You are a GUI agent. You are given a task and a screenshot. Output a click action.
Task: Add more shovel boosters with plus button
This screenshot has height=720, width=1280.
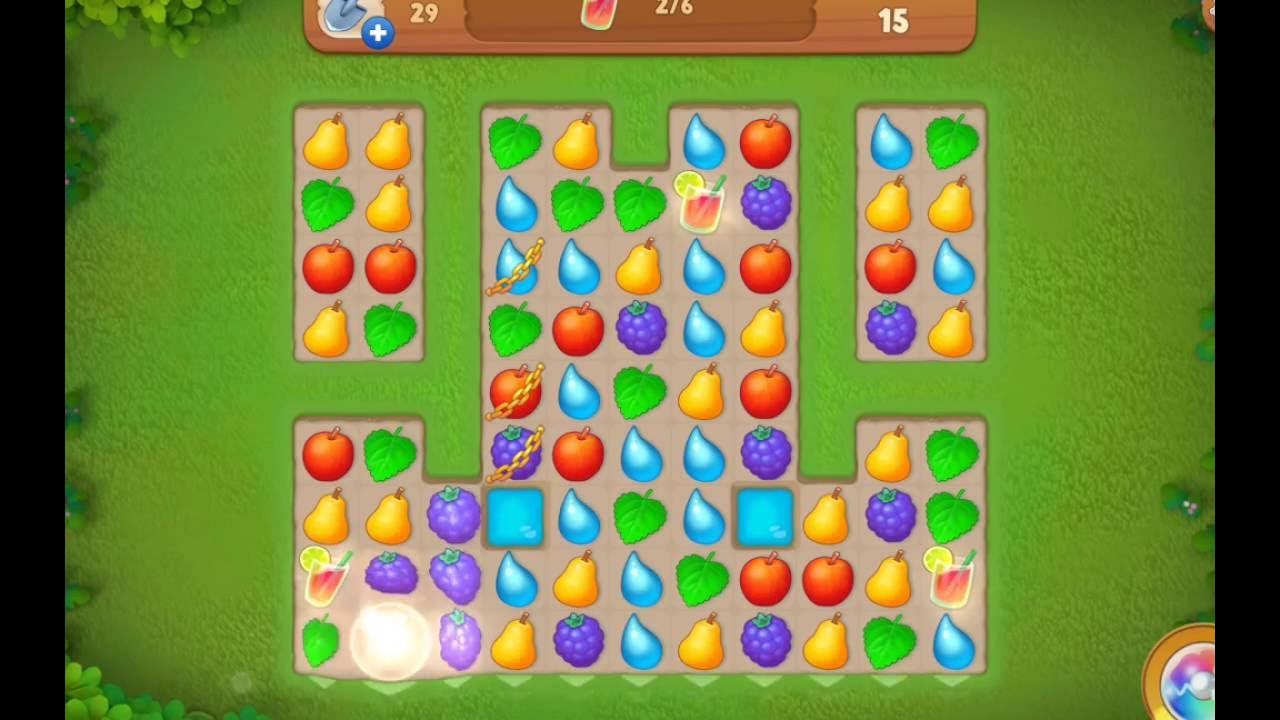tap(377, 33)
